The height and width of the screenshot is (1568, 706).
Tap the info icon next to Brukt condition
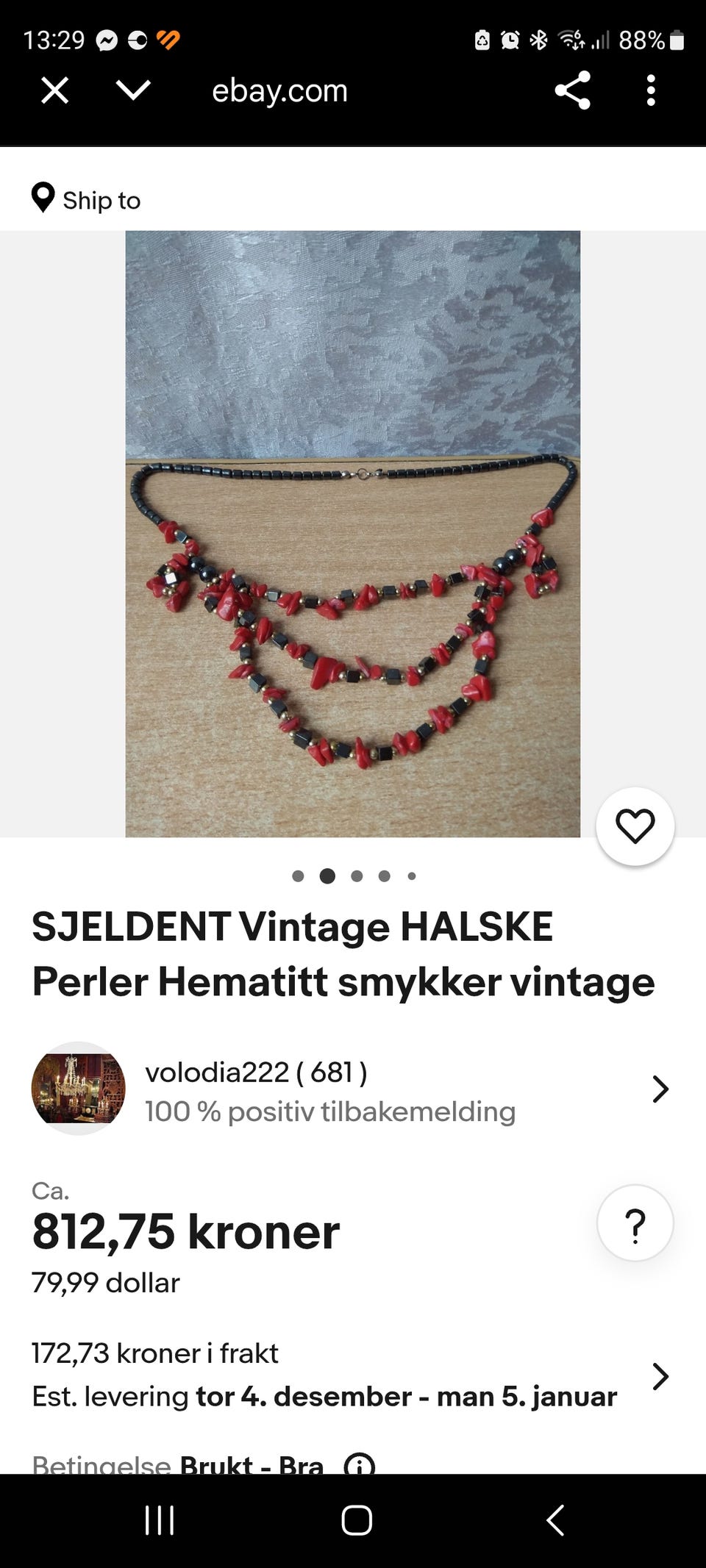[358, 1463]
